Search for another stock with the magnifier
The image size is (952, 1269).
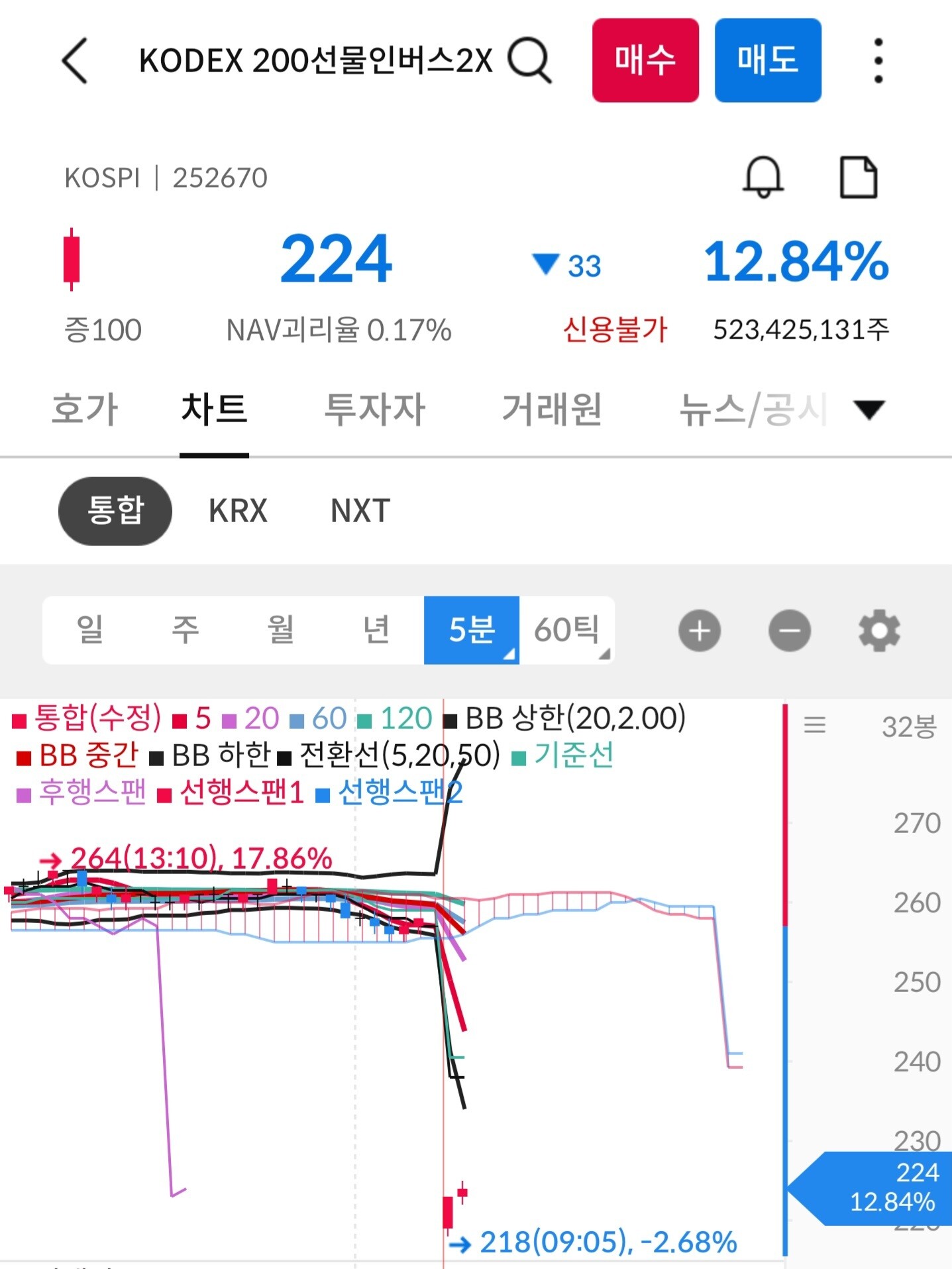[x=529, y=60]
